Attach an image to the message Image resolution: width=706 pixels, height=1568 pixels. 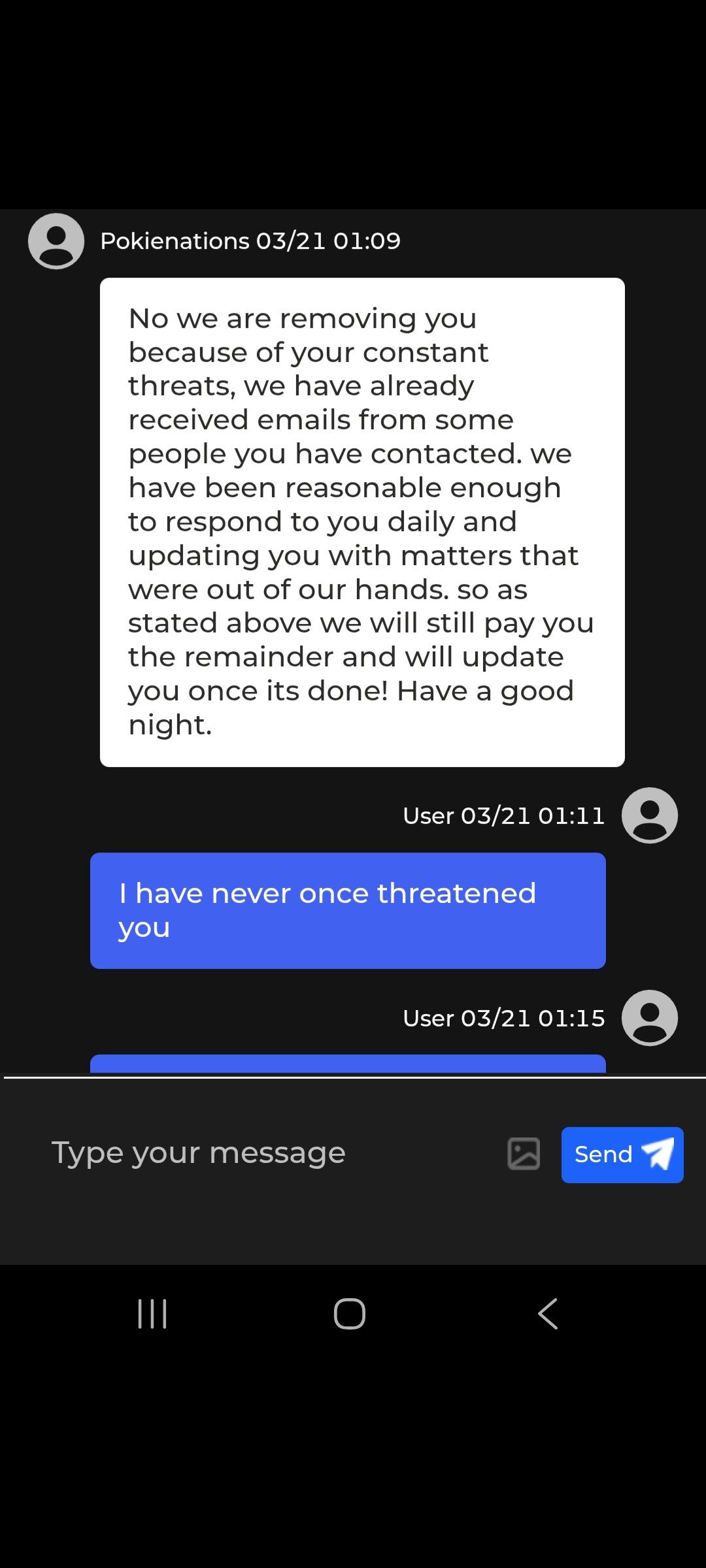coord(524,1154)
